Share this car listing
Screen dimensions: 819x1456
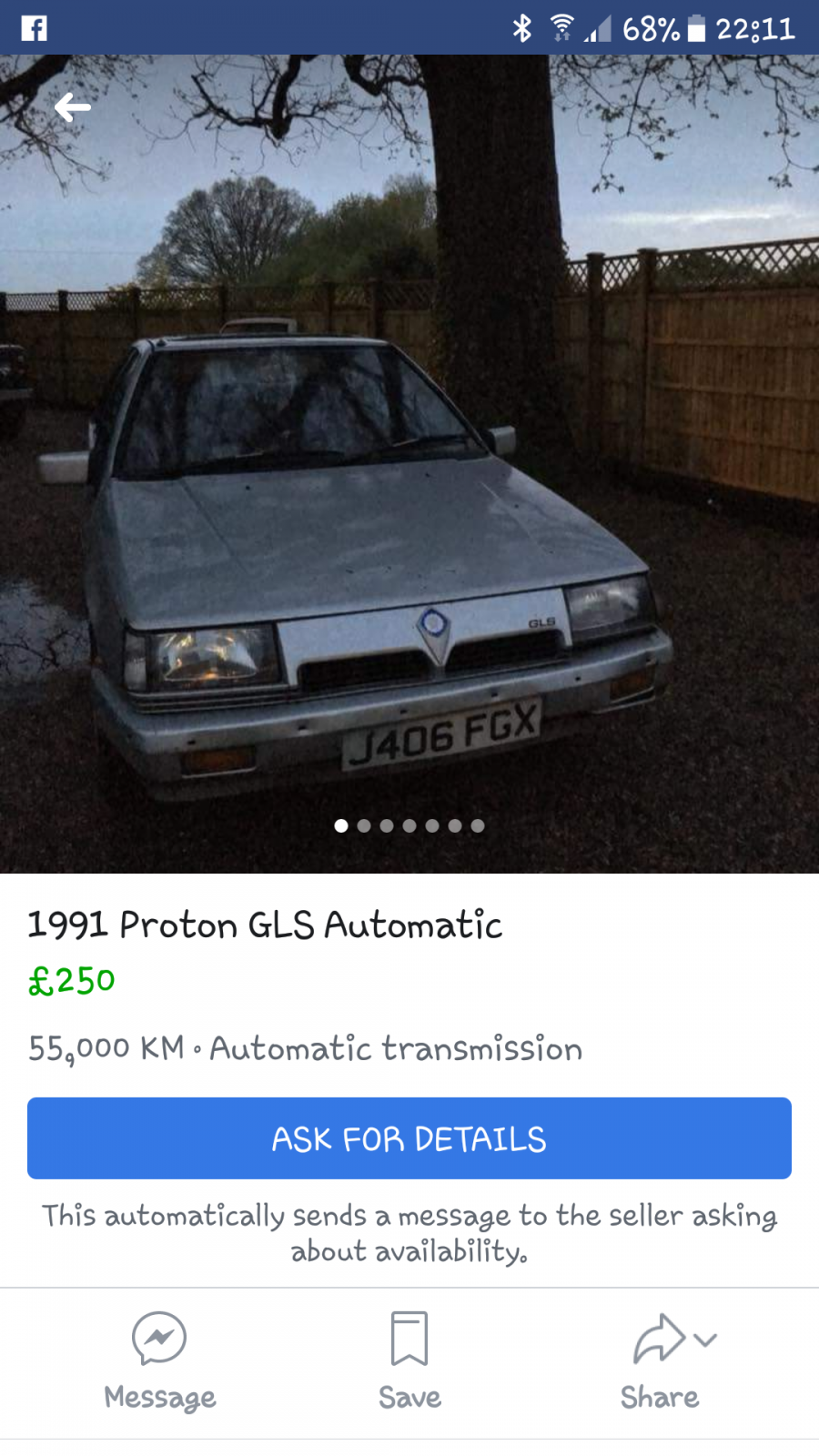661,1361
